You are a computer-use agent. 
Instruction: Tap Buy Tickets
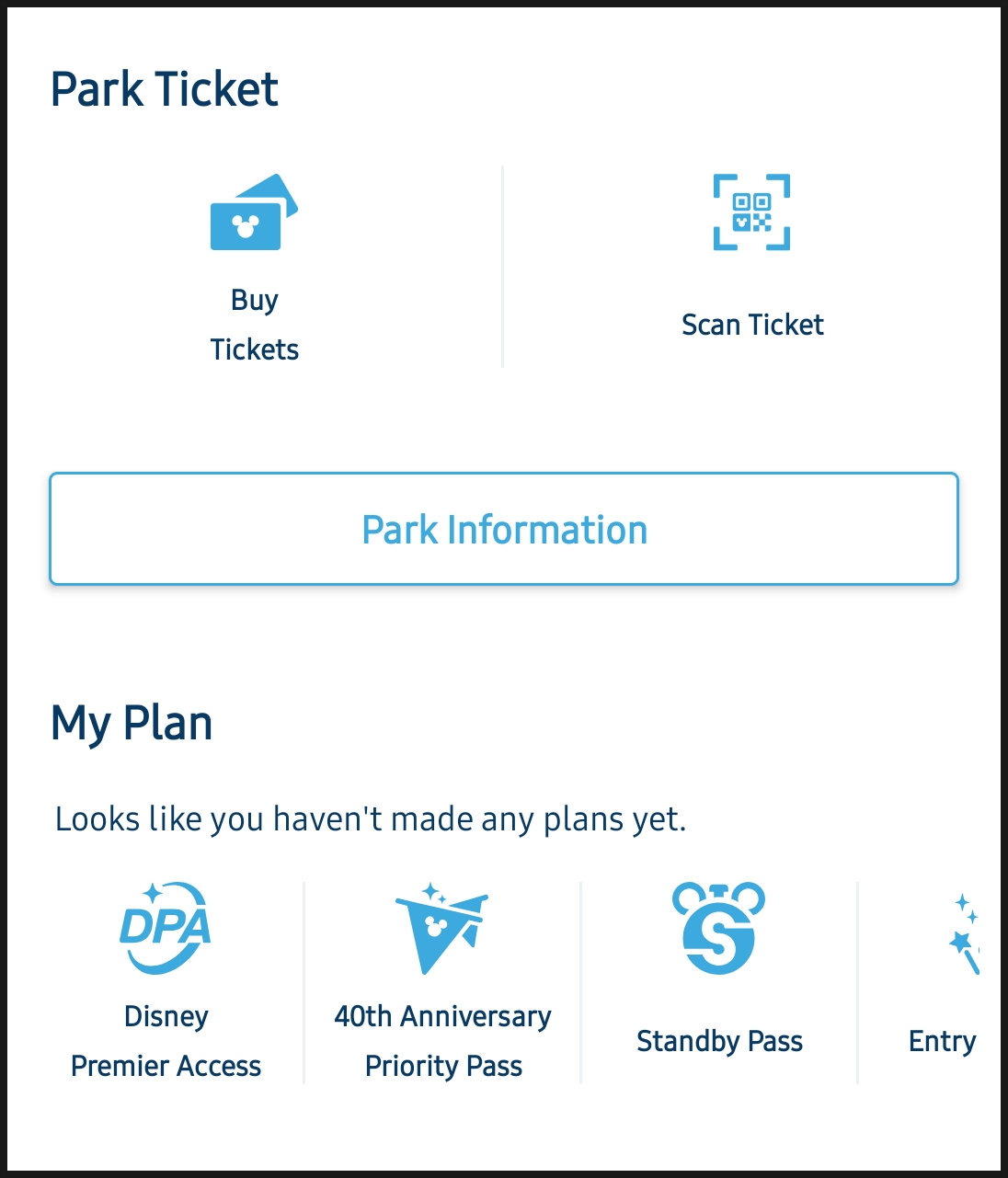click(254, 269)
